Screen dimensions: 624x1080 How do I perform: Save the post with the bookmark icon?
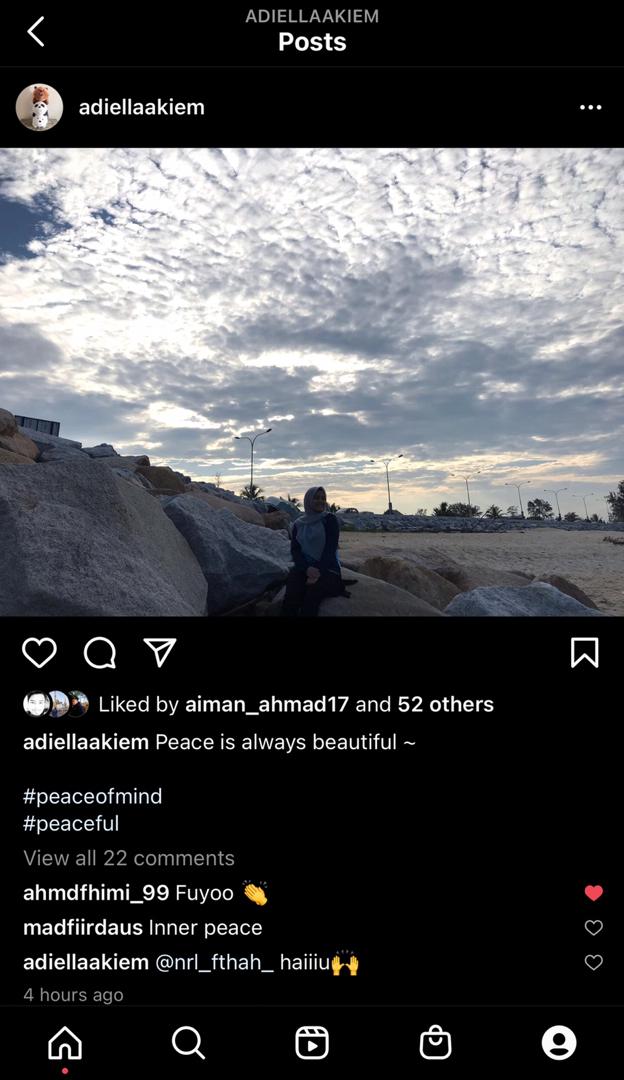(585, 652)
